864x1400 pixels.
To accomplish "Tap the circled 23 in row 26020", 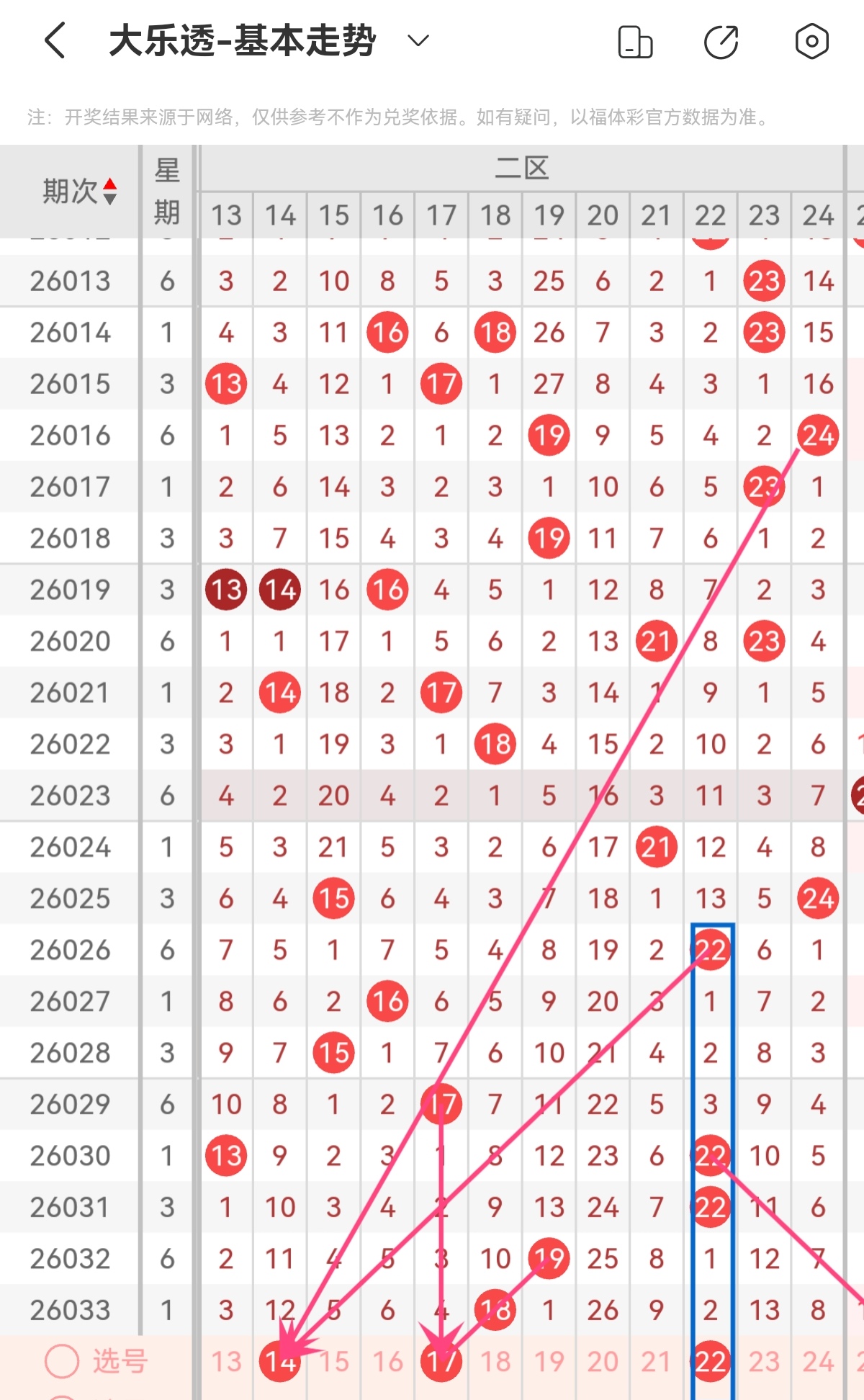I will coord(764,640).
